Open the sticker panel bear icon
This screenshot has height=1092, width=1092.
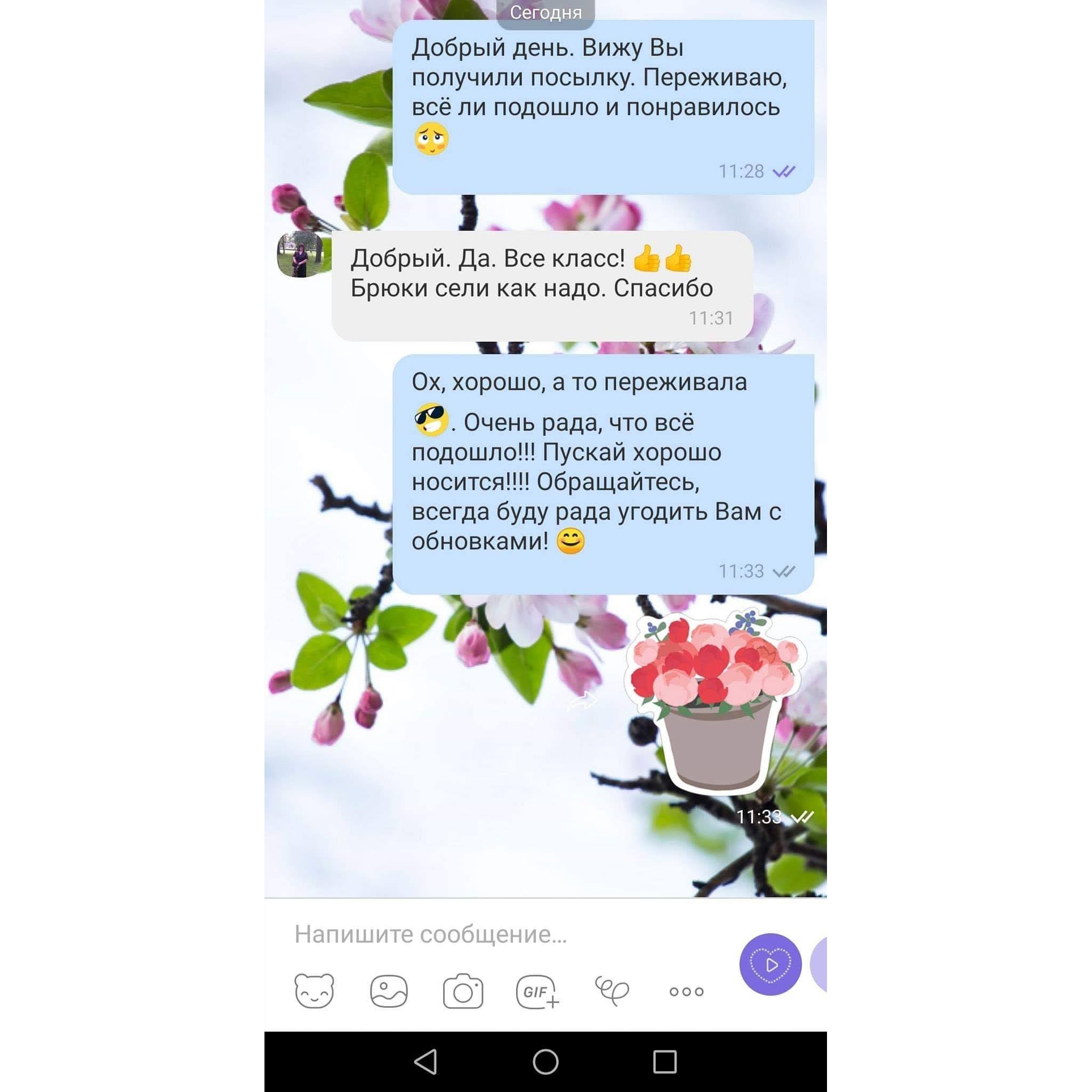314,991
